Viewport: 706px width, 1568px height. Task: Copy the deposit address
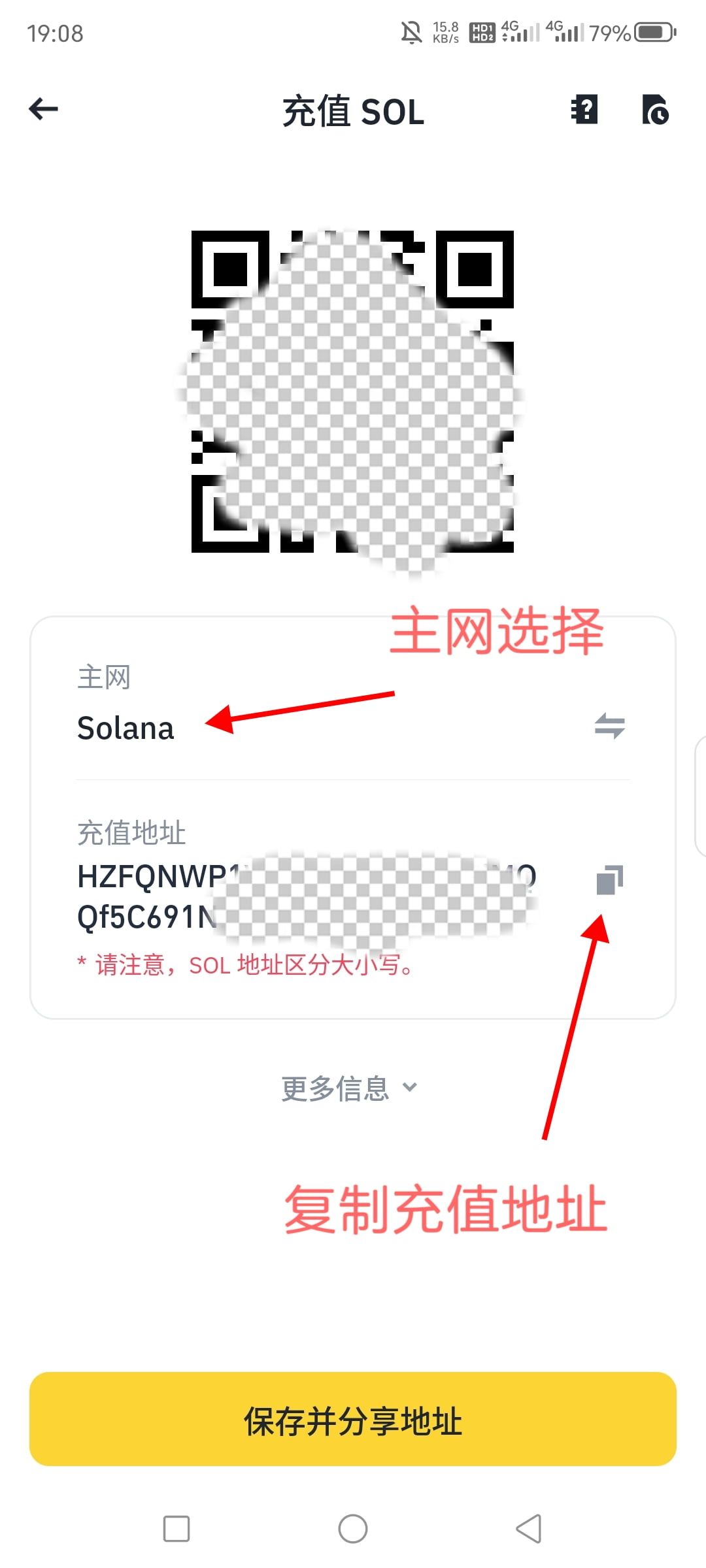pos(609,880)
